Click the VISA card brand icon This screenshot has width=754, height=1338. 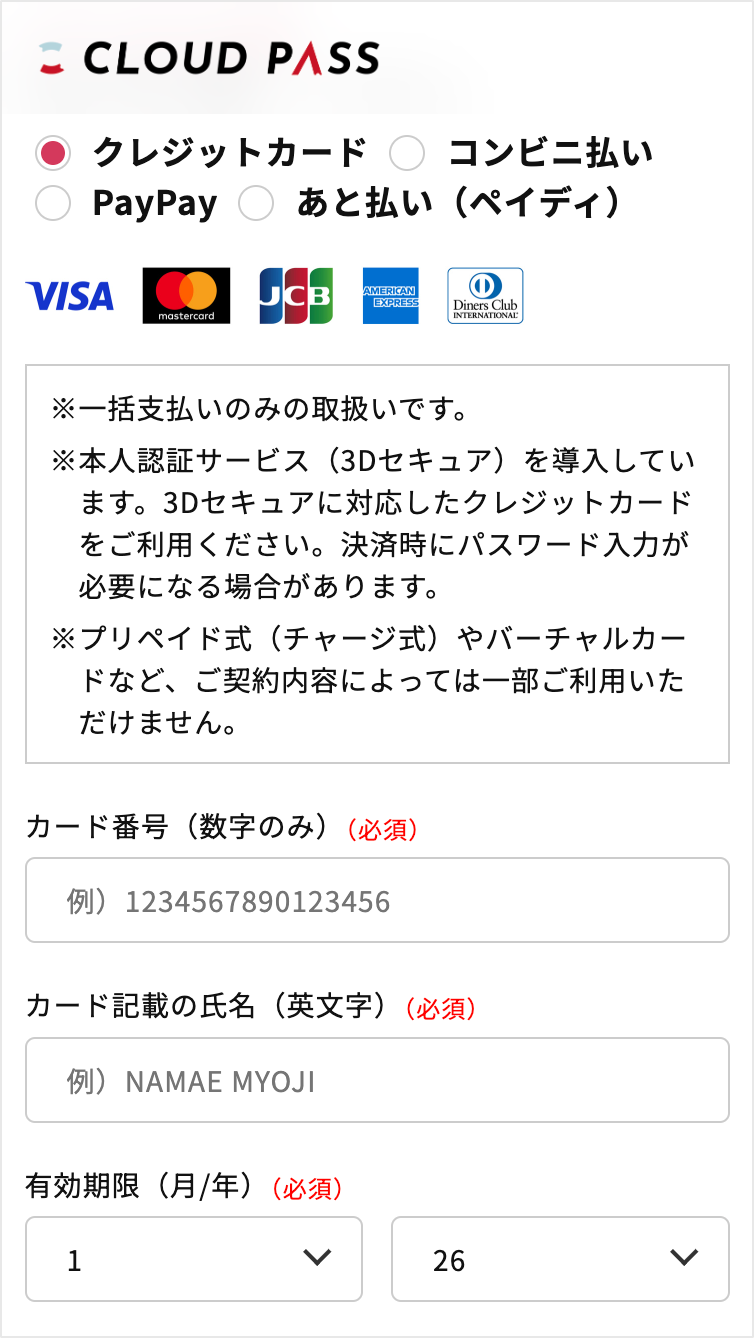point(68,295)
